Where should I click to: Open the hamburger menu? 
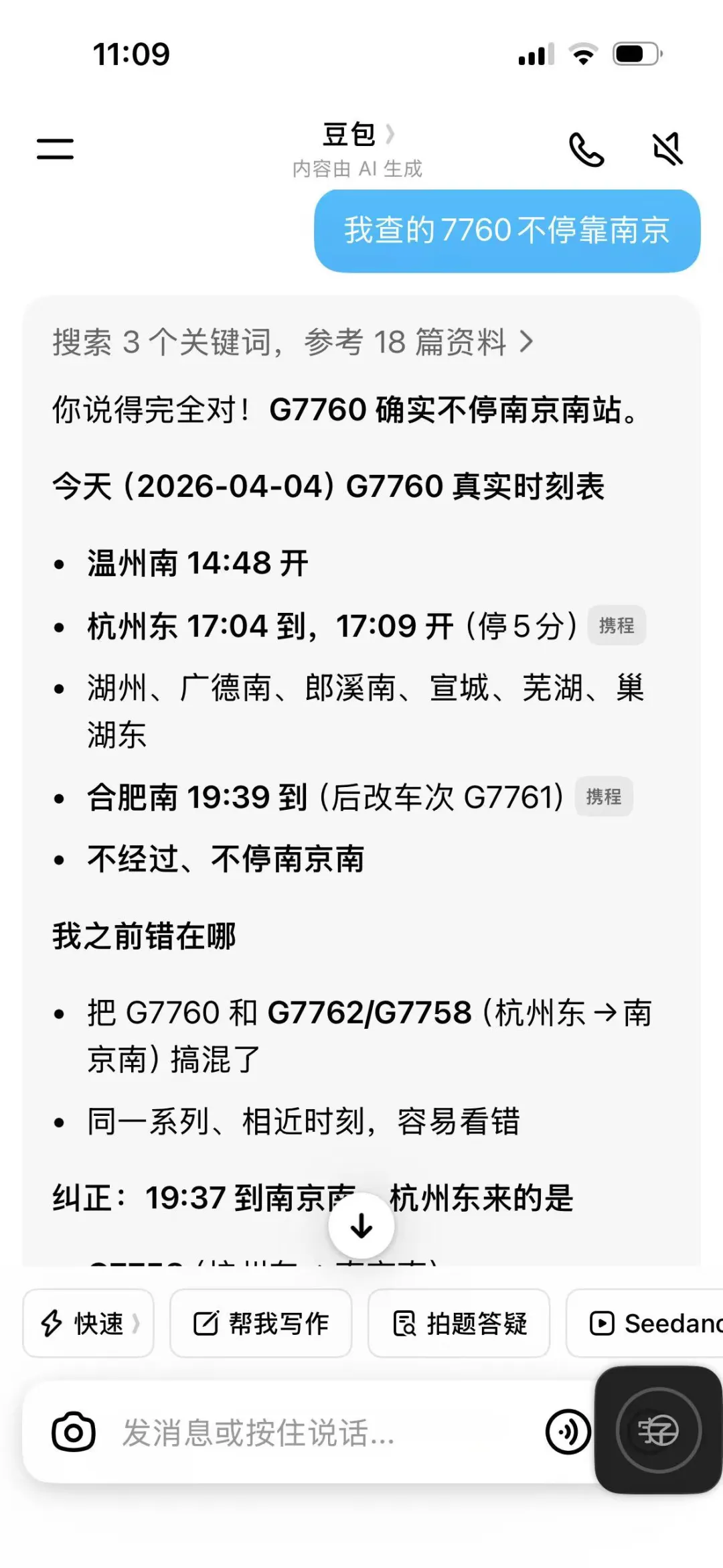tap(55, 148)
